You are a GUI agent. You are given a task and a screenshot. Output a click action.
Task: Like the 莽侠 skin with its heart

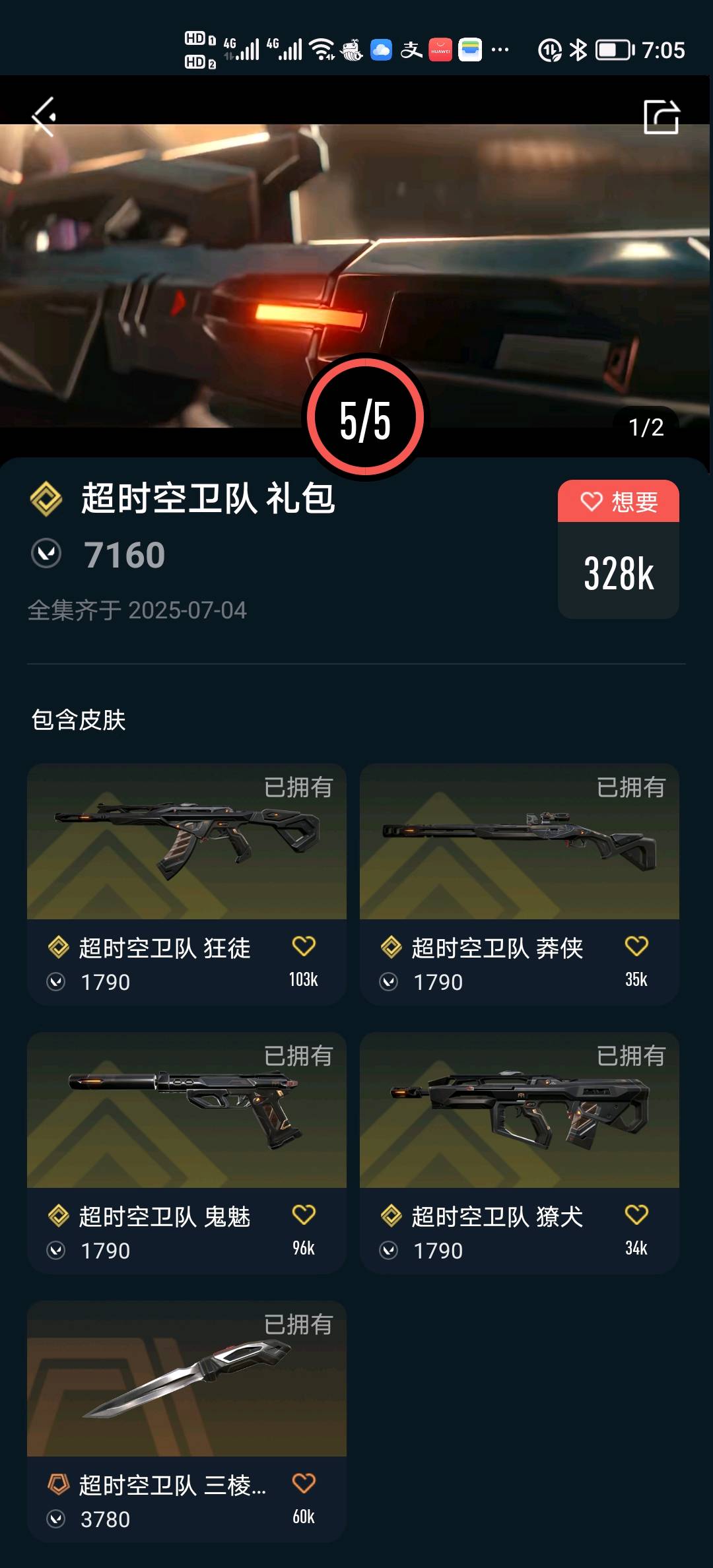(636, 946)
